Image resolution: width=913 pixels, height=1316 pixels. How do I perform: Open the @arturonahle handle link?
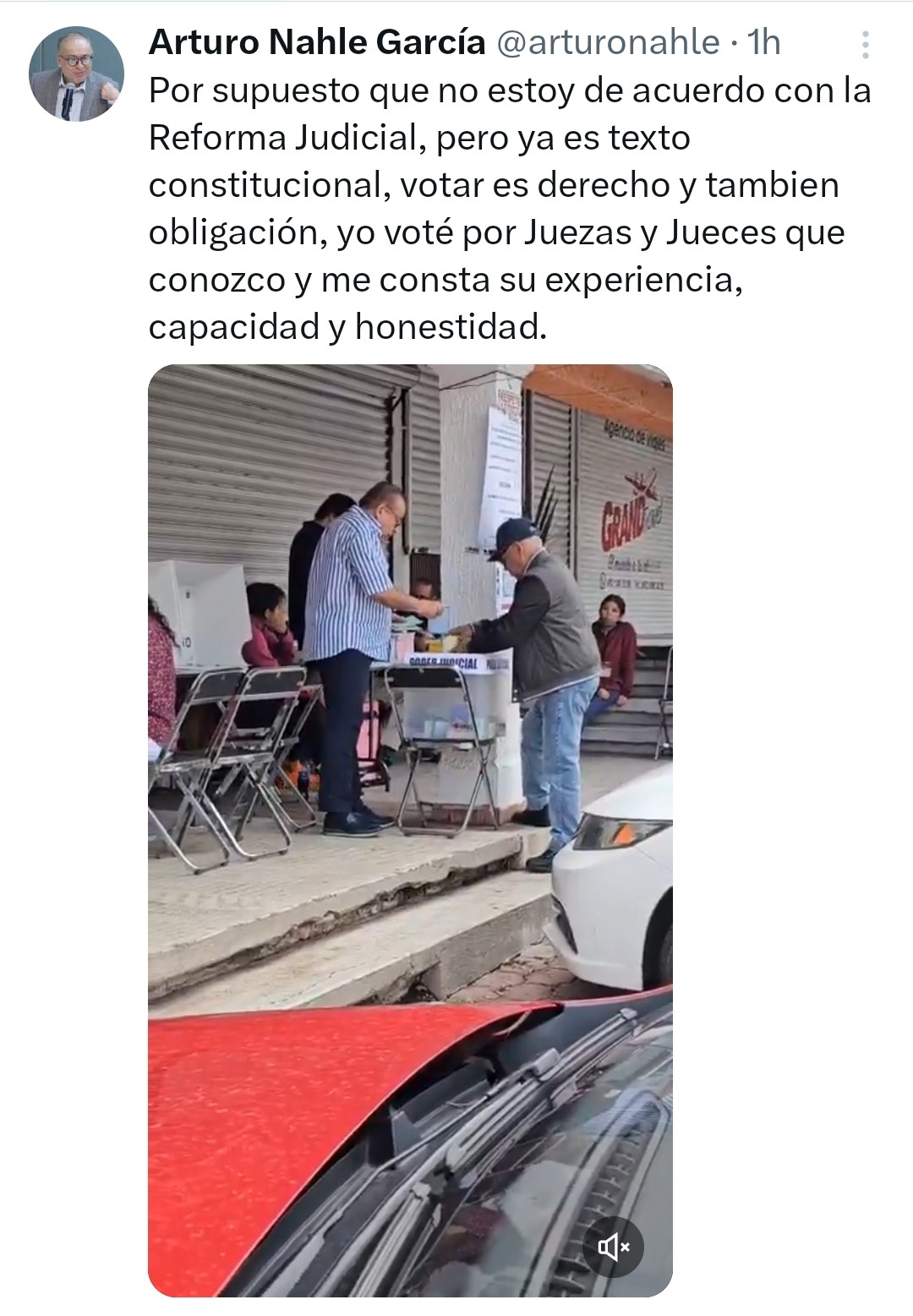(606, 42)
